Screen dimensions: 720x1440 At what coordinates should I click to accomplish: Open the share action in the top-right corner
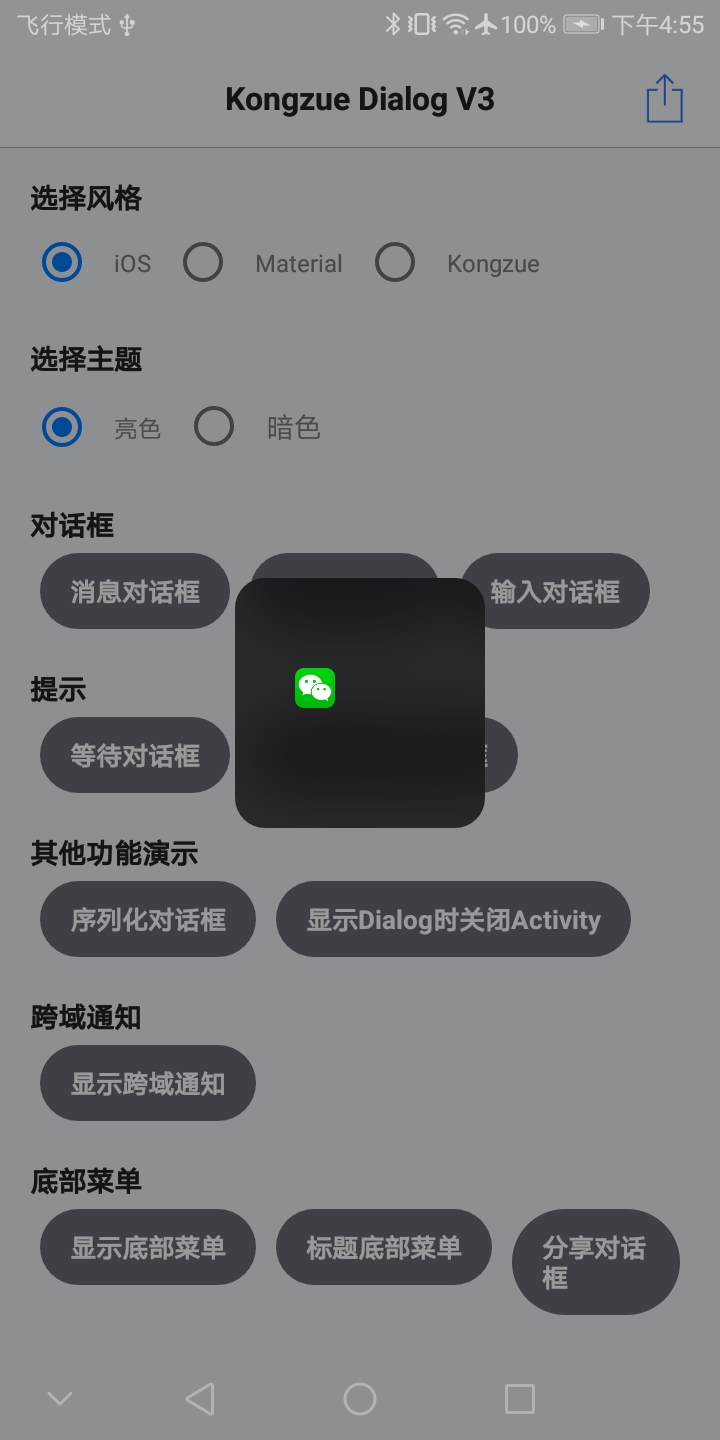pos(664,98)
